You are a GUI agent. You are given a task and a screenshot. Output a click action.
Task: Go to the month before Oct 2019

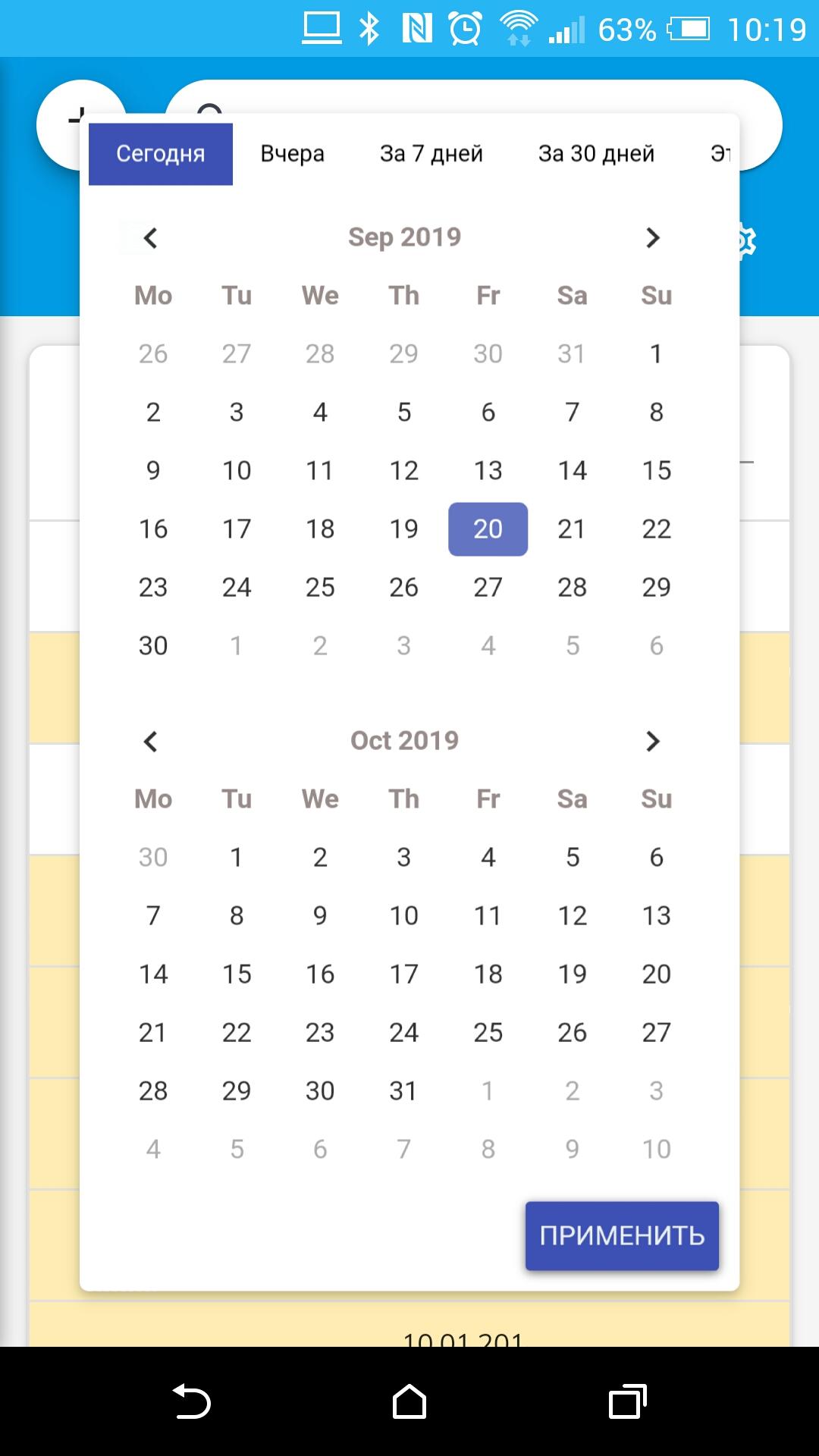coord(150,742)
